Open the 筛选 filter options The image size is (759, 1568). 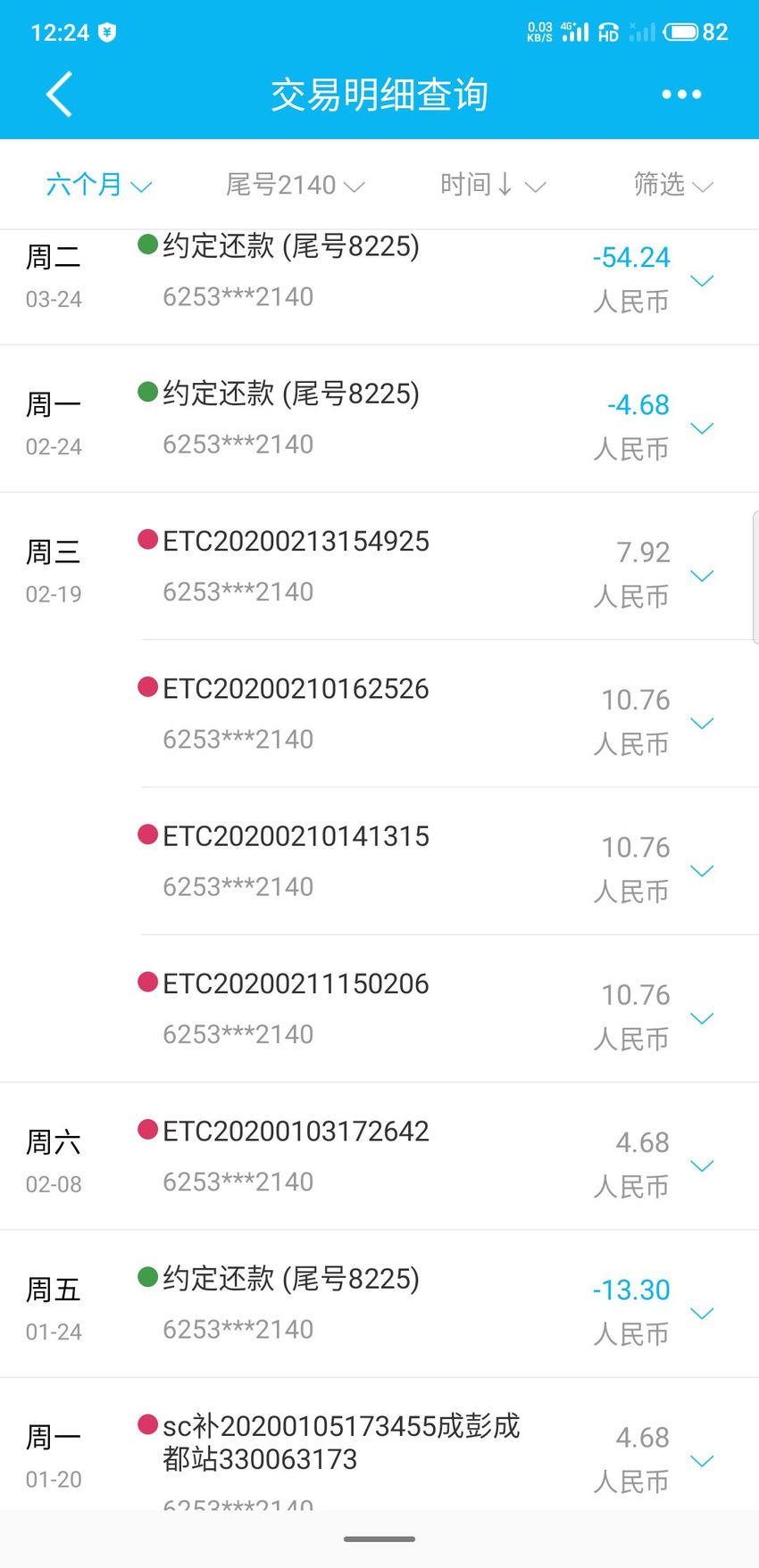pos(672,185)
